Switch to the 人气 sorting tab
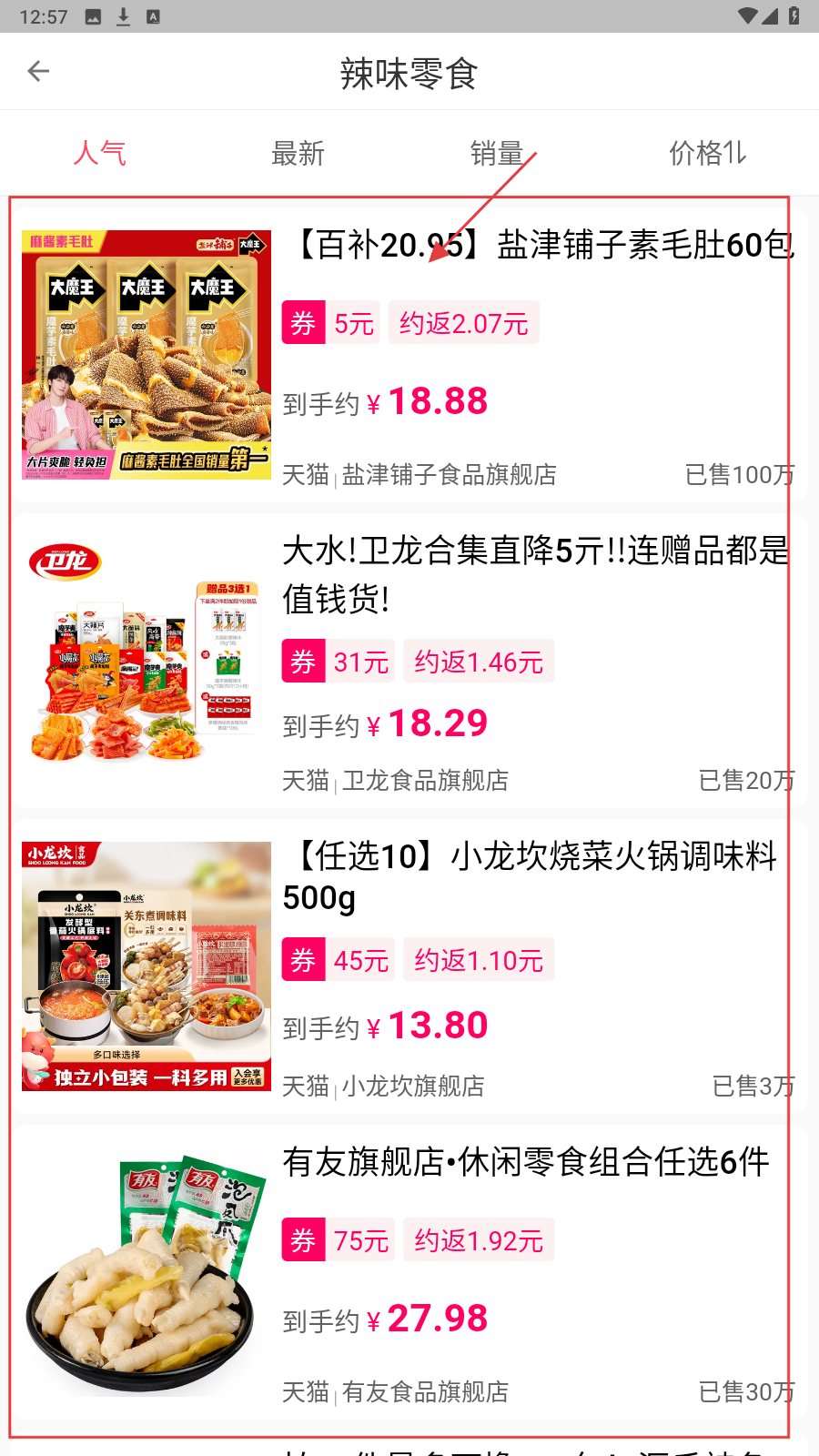 (100, 153)
